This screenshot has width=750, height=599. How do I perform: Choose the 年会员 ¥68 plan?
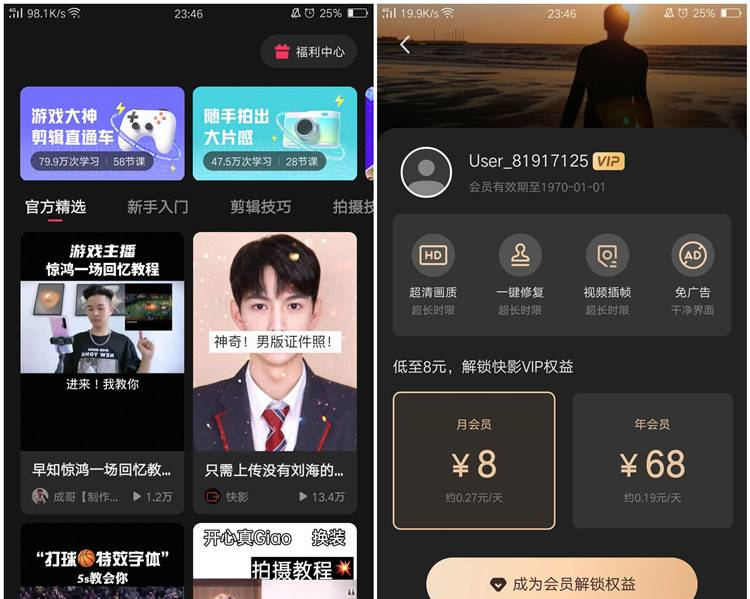(652, 460)
